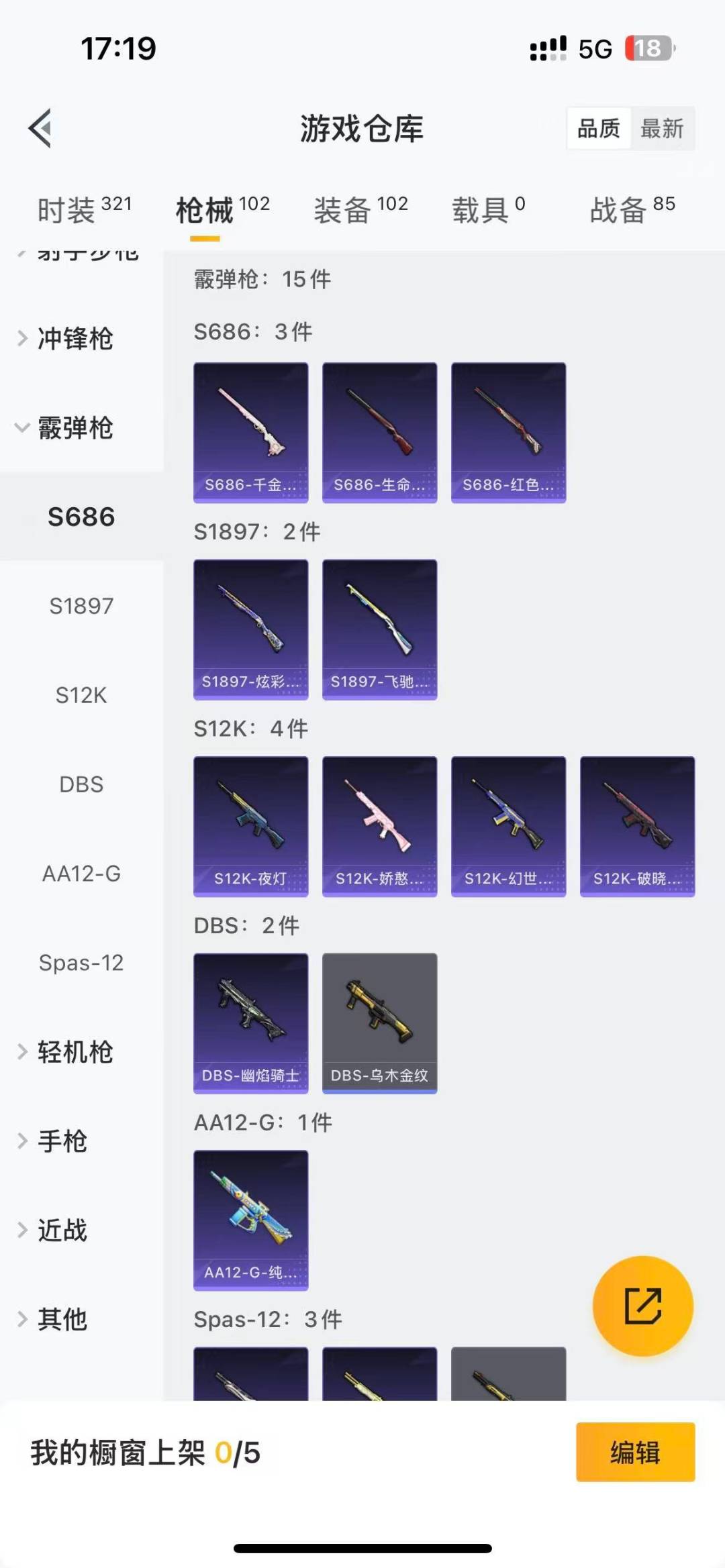Viewport: 725px width, 1568px height.
Task: View the DBS-乌木金纹 skin
Action: [380, 1023]
